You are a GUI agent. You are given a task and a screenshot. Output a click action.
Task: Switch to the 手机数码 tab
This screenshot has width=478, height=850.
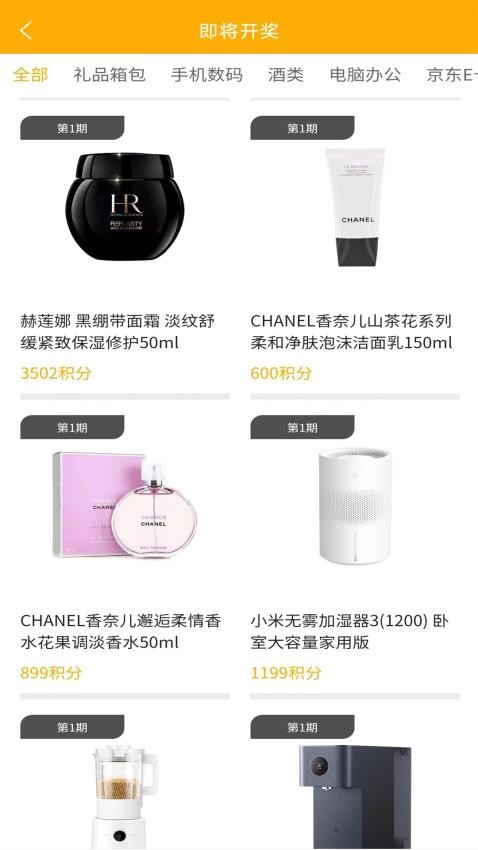point(206,74)
